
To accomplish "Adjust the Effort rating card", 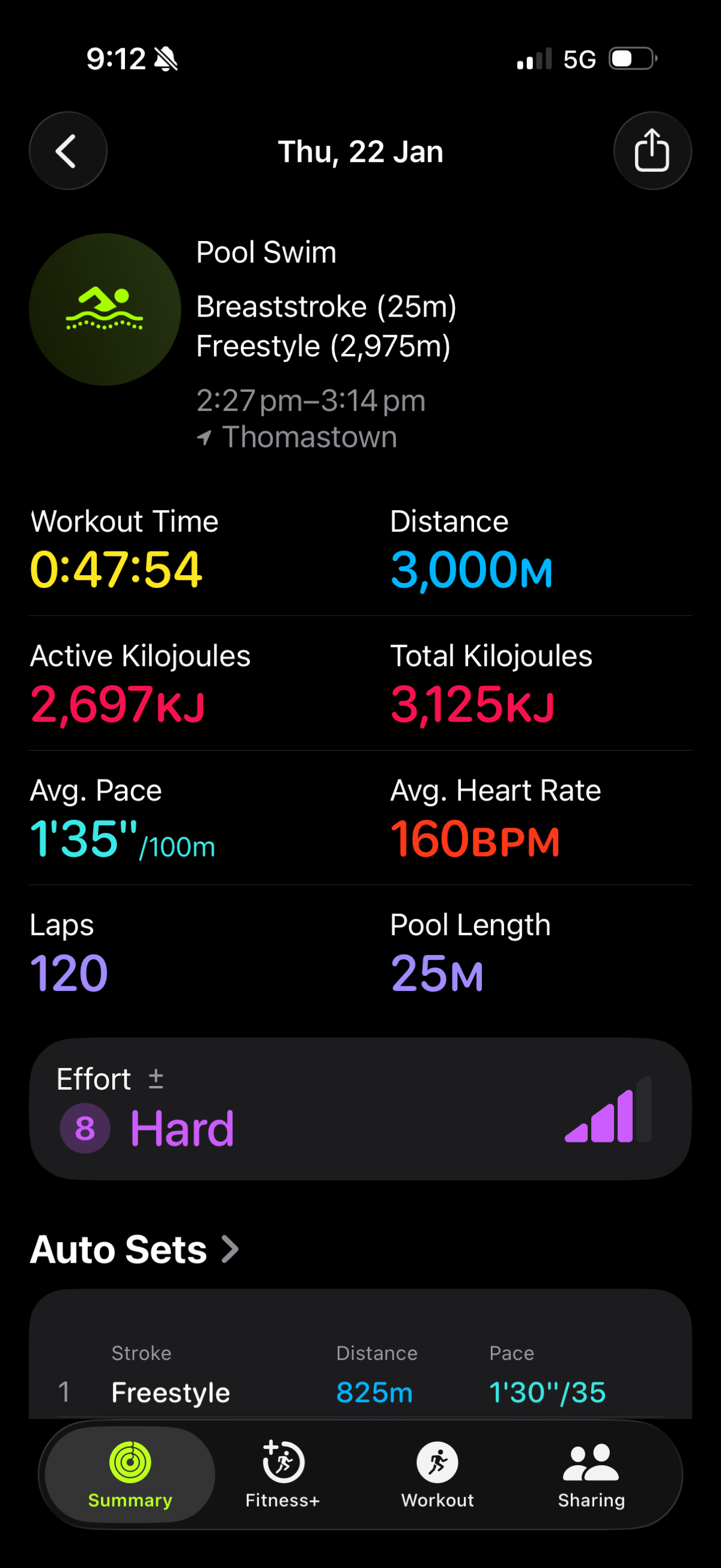I will [359, 1109].
